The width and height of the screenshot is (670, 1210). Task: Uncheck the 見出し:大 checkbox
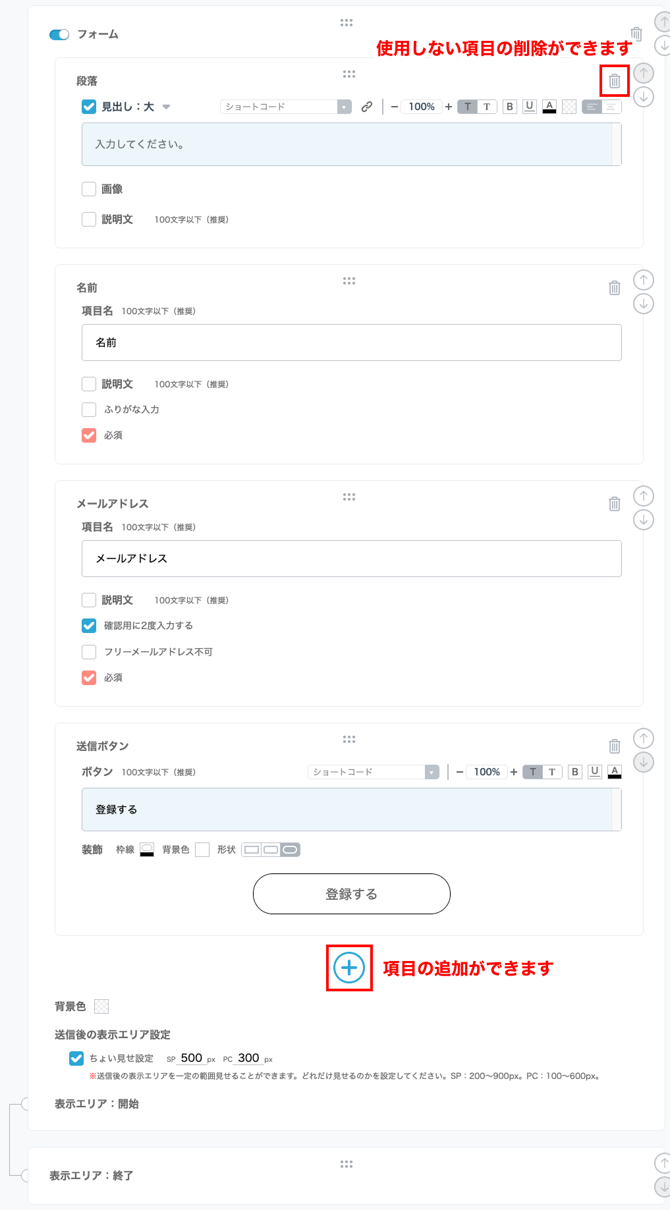coord(89,106)
